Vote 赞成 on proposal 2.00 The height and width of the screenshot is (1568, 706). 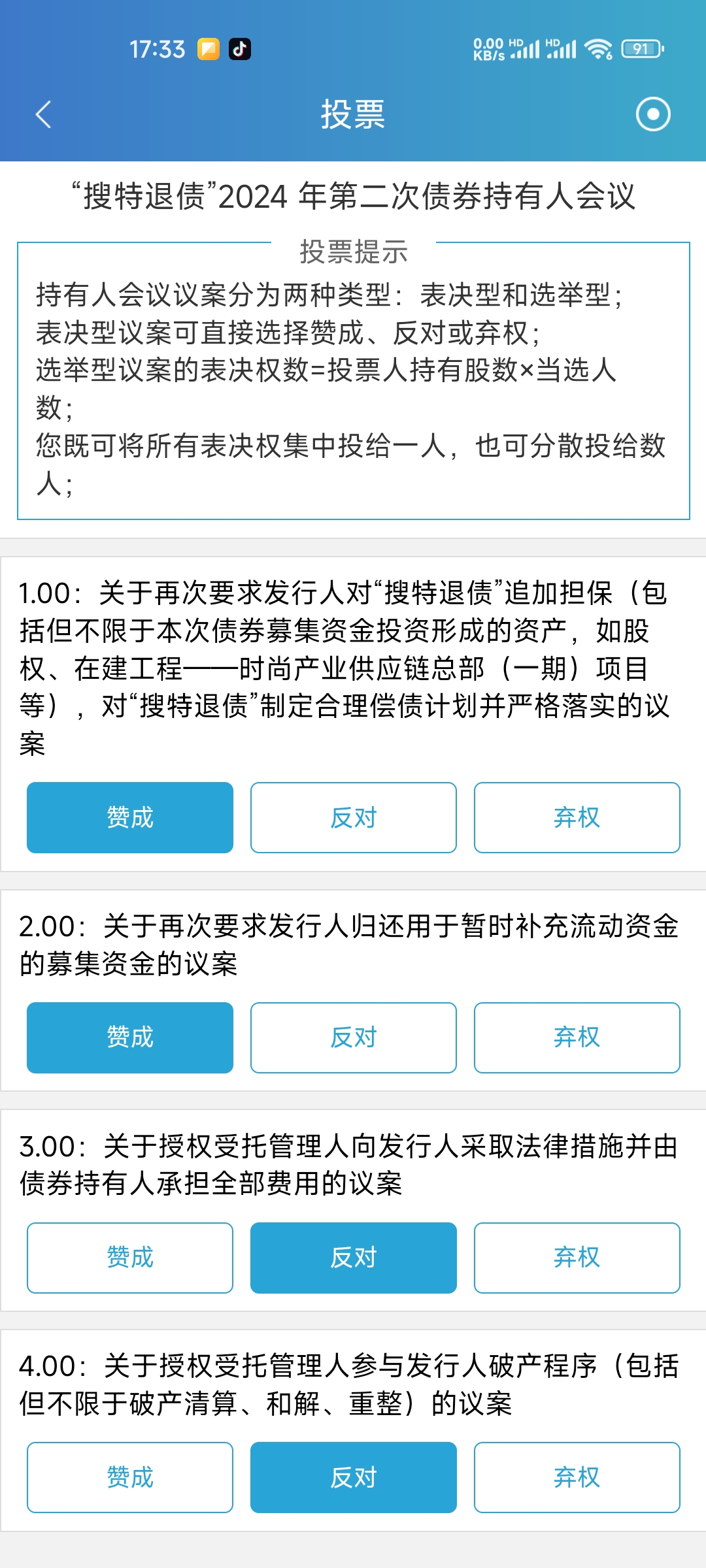130,1037
